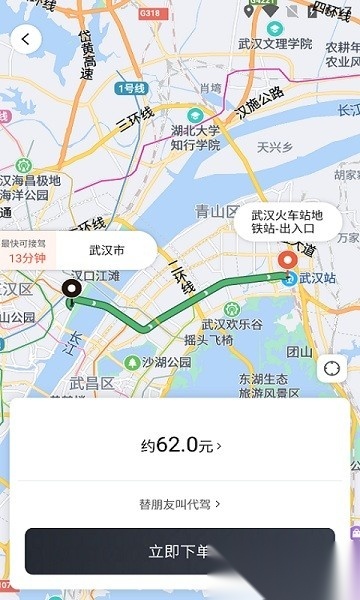Edit destination 武汉火车站地铁站-出入口

288,222
